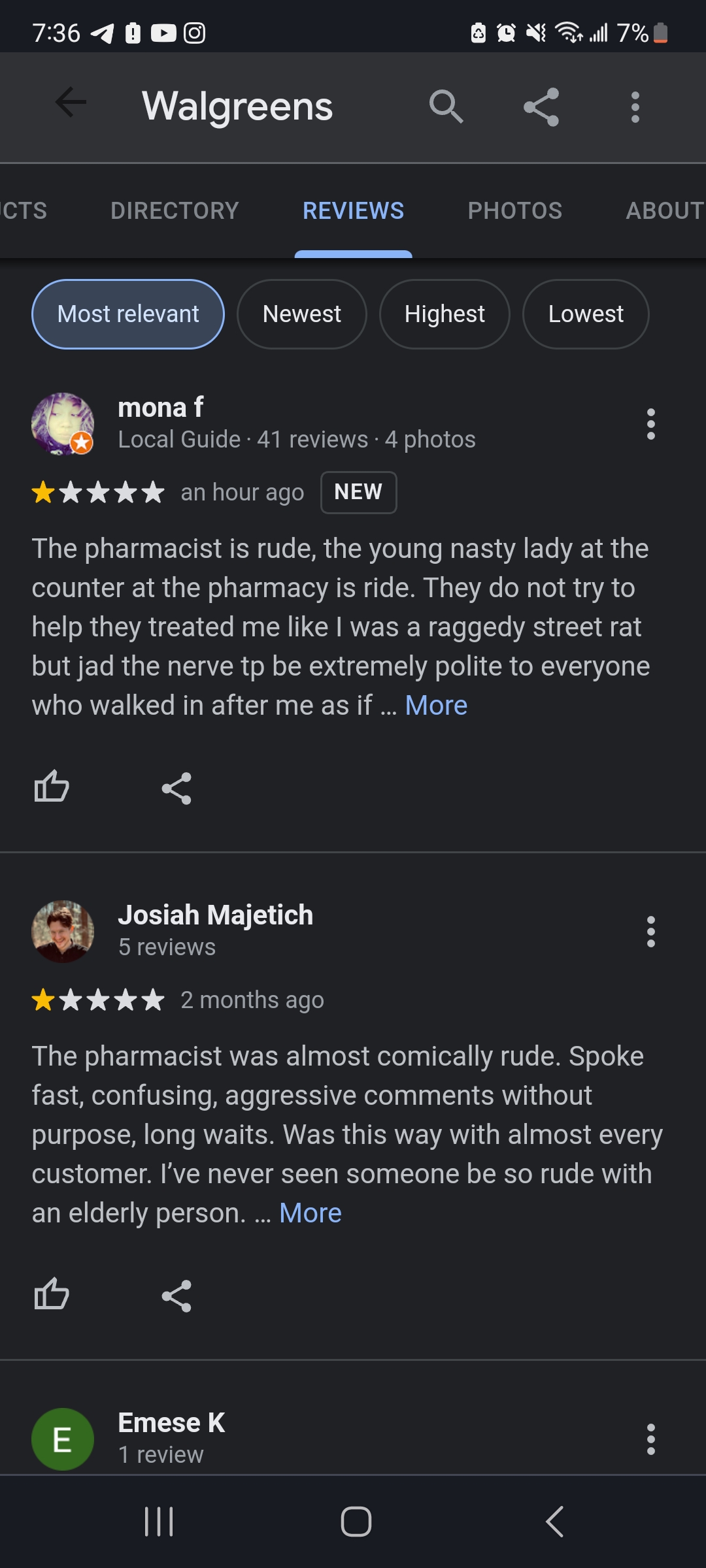706x1568 pixels.
Task: Like mona f's review
Action: (x=52, y=788)
